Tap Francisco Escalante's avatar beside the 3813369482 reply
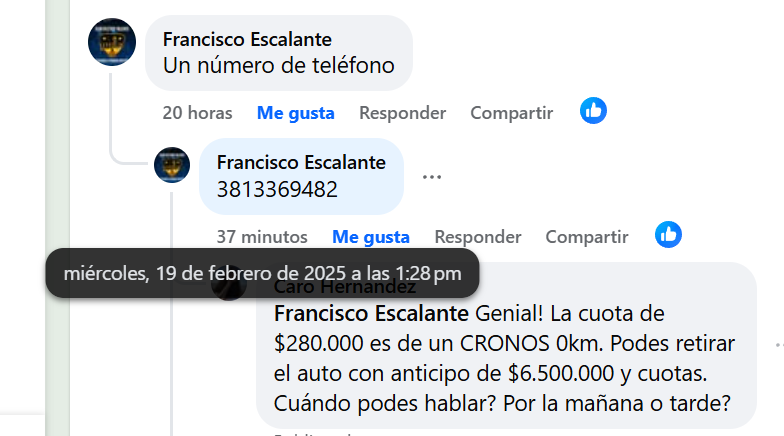 pyautogui.click(x=172, y=165)
